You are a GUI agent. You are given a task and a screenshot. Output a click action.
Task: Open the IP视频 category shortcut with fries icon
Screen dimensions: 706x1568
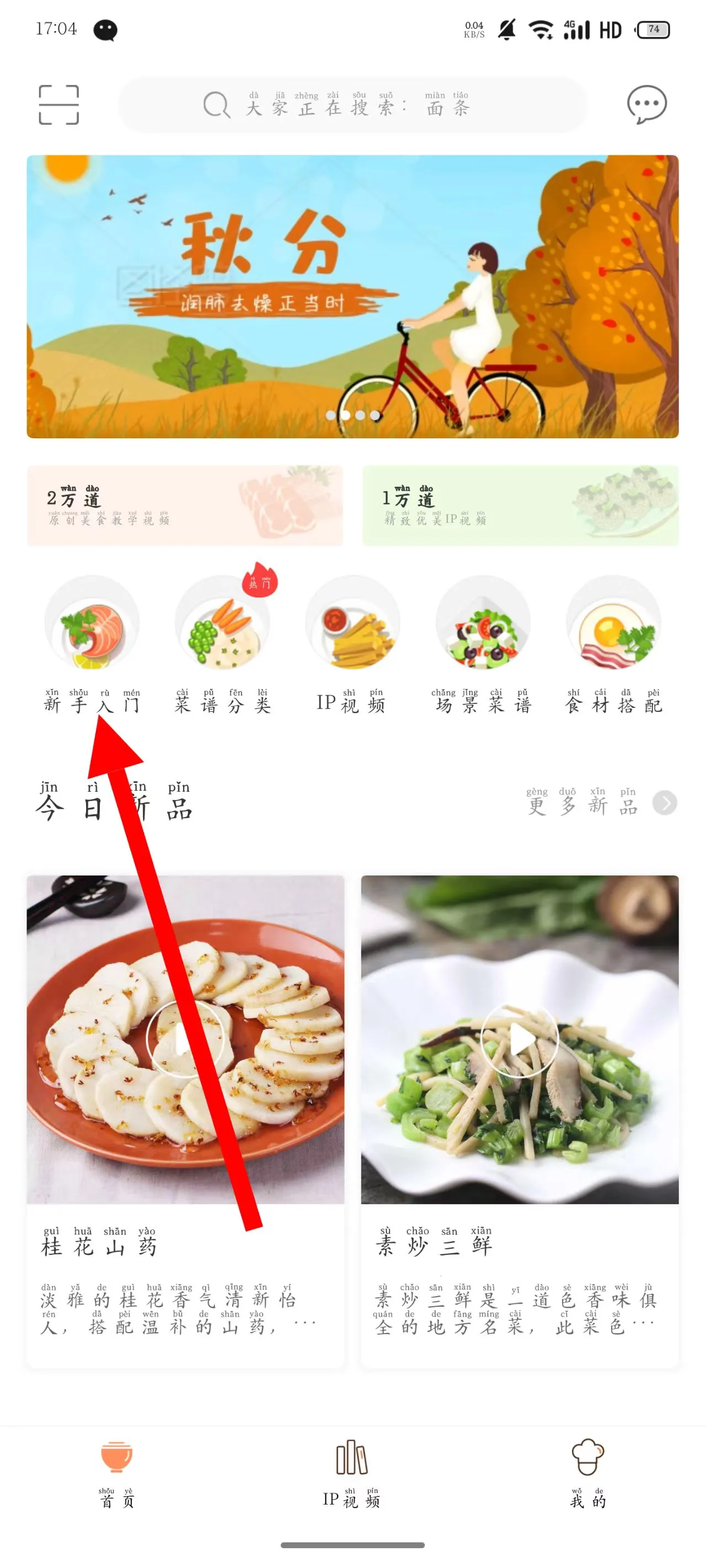(352, 644)
